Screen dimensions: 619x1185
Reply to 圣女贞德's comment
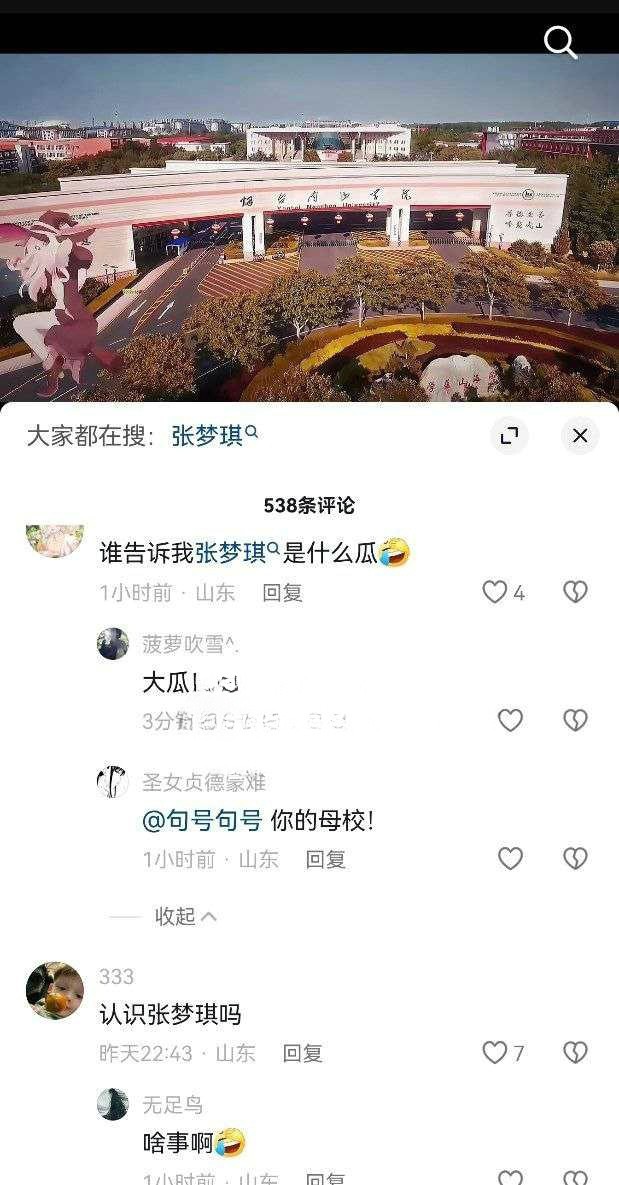point(325,859)
